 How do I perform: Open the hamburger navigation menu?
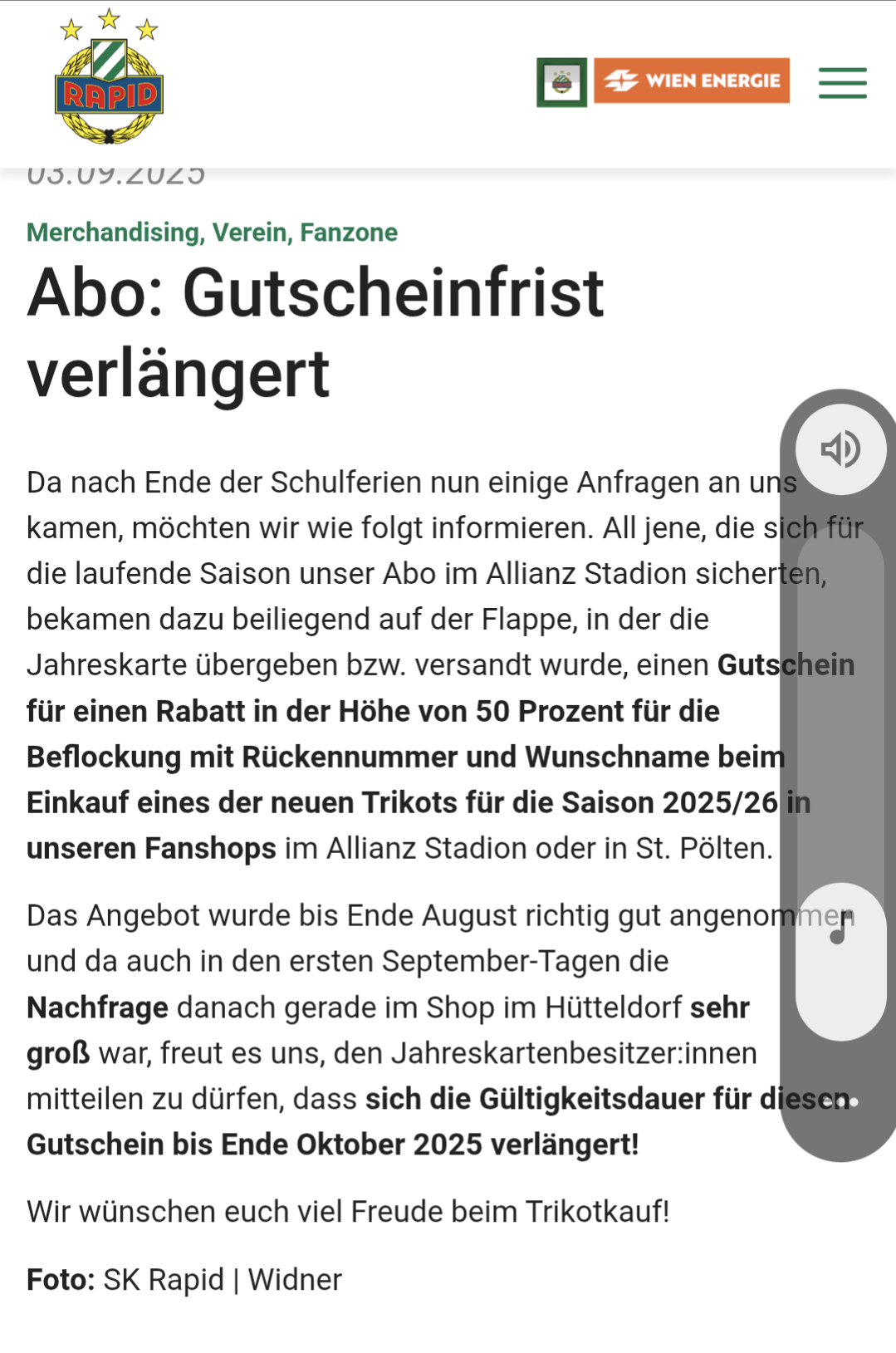point(842,83)
